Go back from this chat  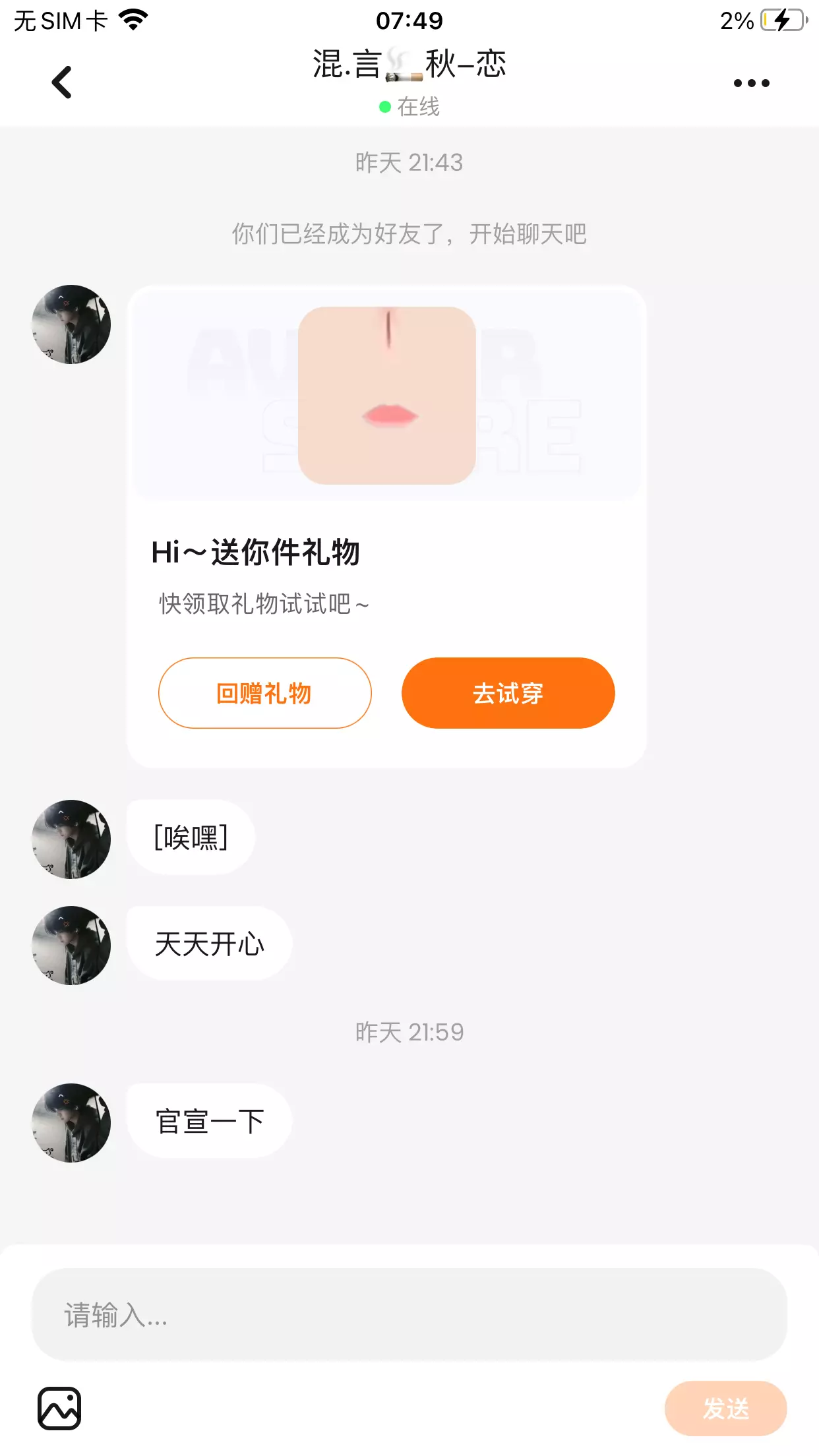coord(62,82)
